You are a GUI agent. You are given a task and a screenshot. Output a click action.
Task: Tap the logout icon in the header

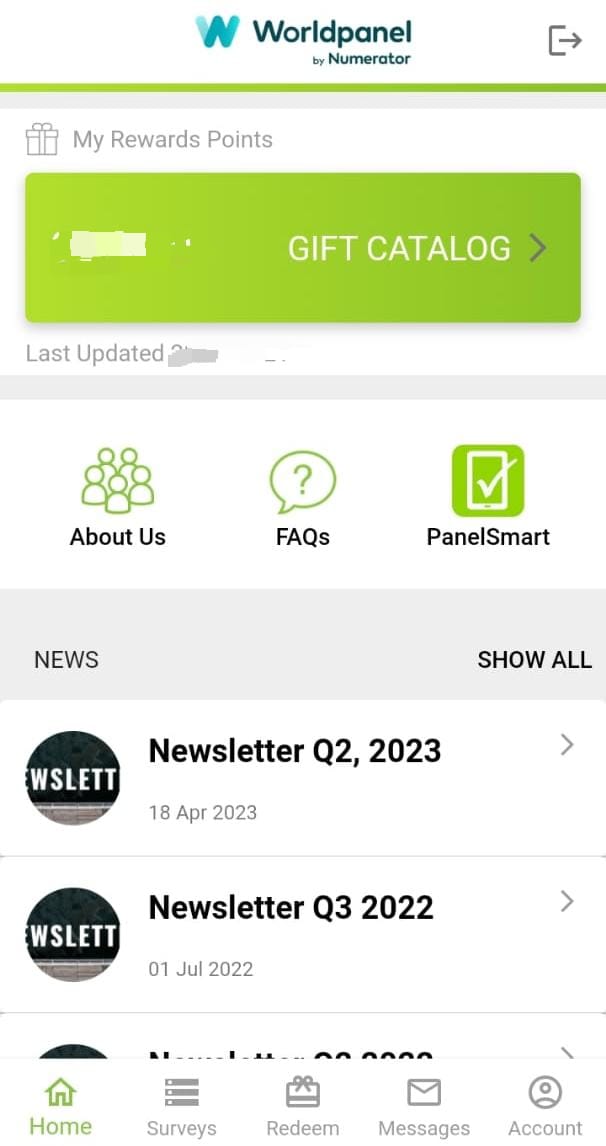[564, 40]
